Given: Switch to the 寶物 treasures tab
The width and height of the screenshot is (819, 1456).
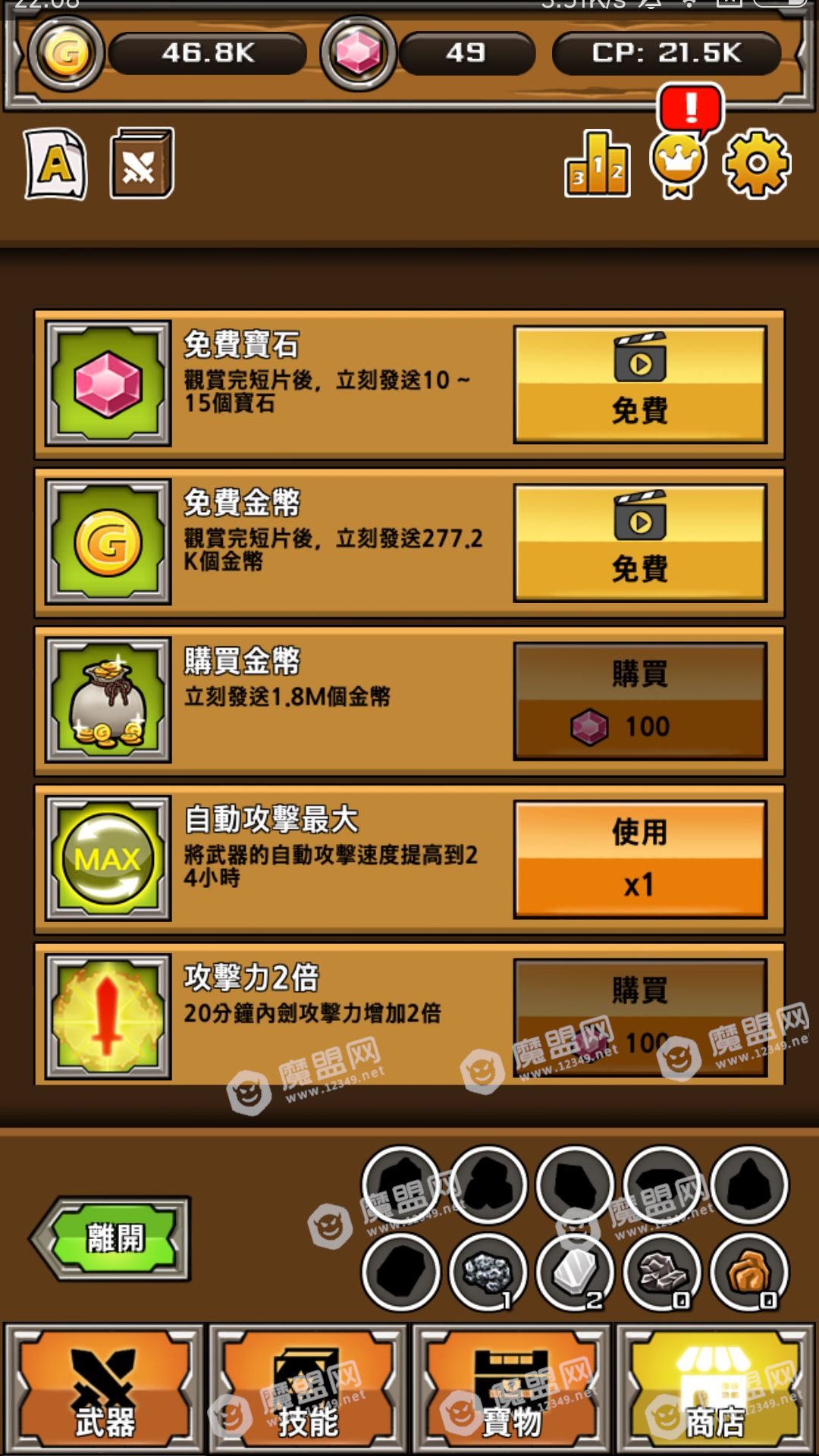Looking at the screenshot, I should pos(512,1389).
